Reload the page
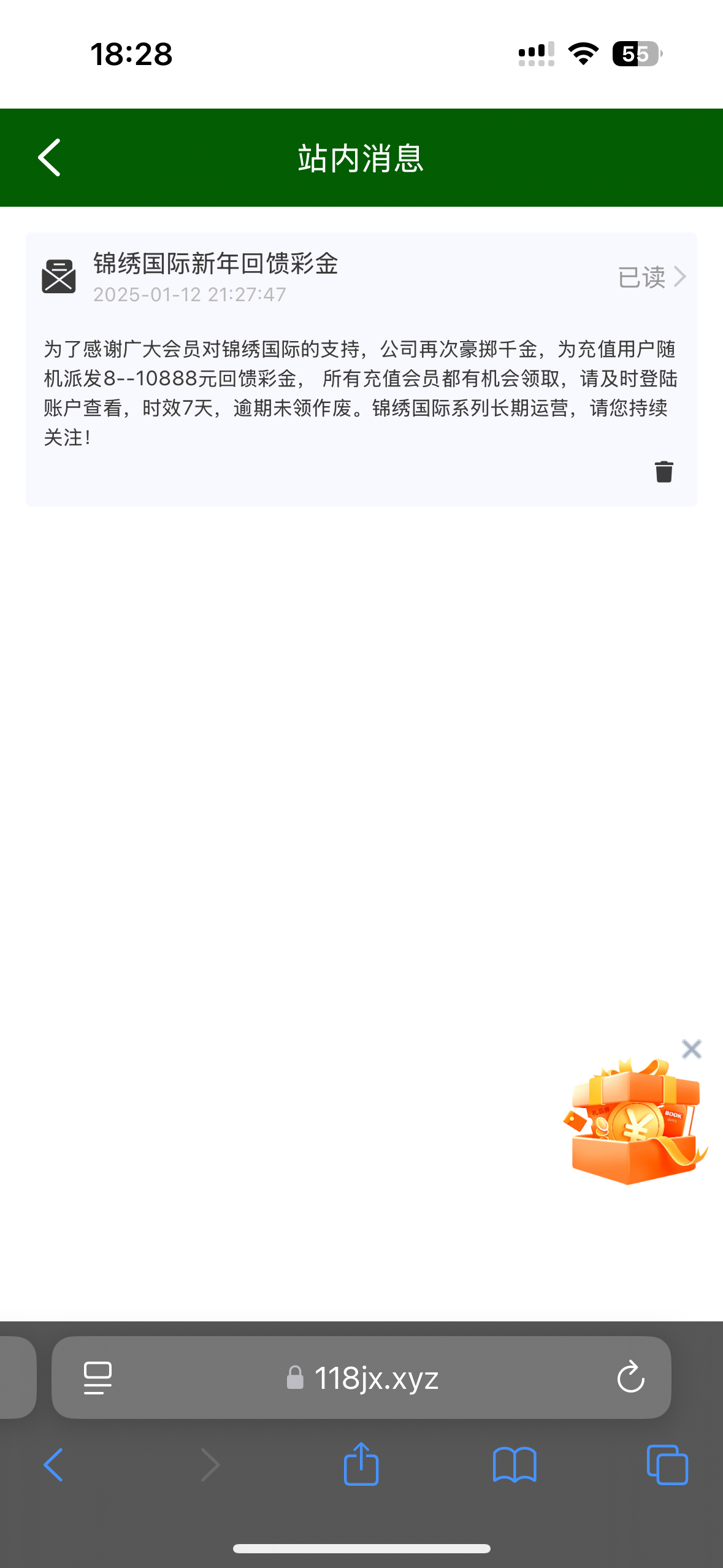 point(630,1378)
